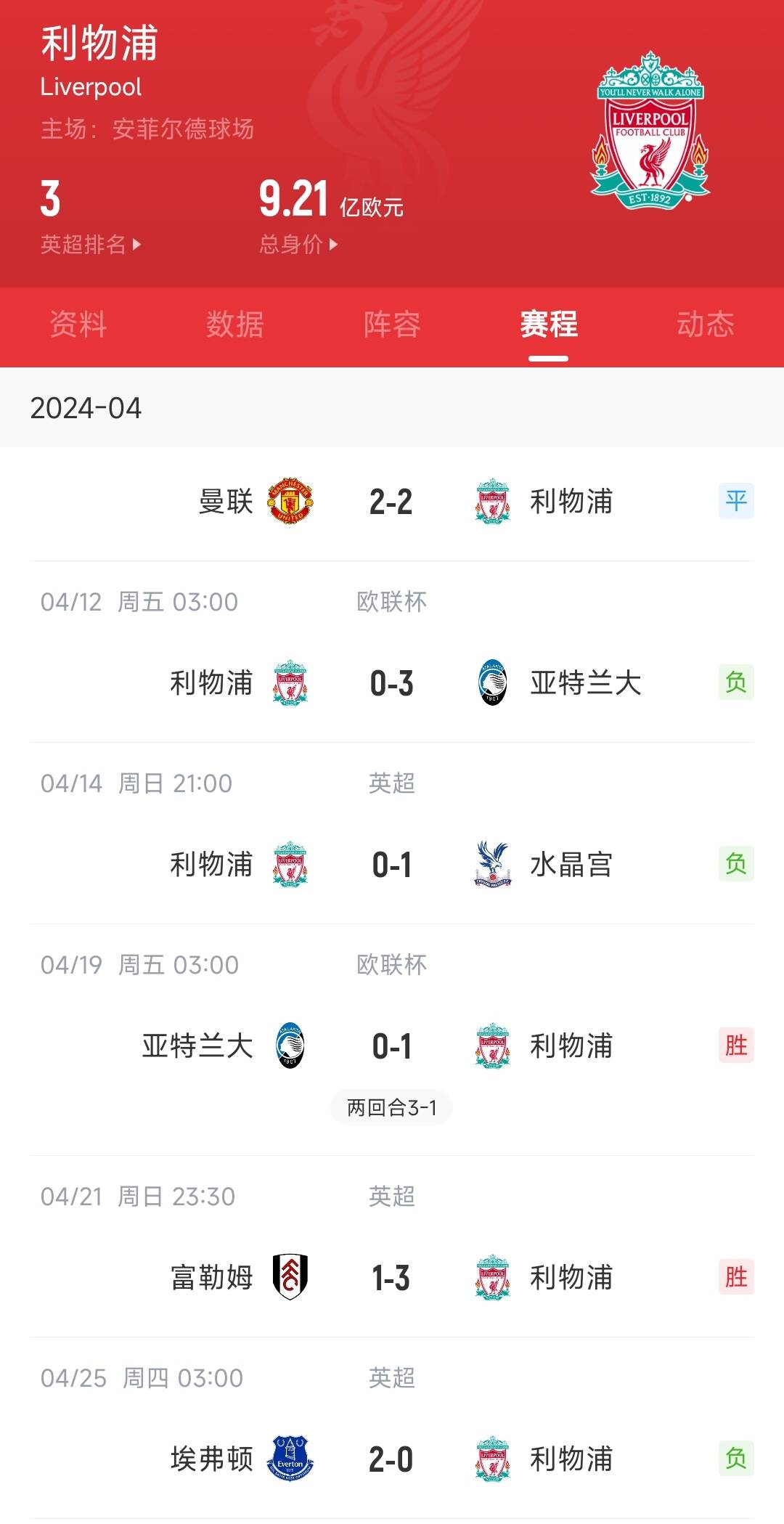Viewport: 784px width, 1524px height.
Task: Open 利物浦 0-1 水晶宫 match details
Action: tap(392, 834)
